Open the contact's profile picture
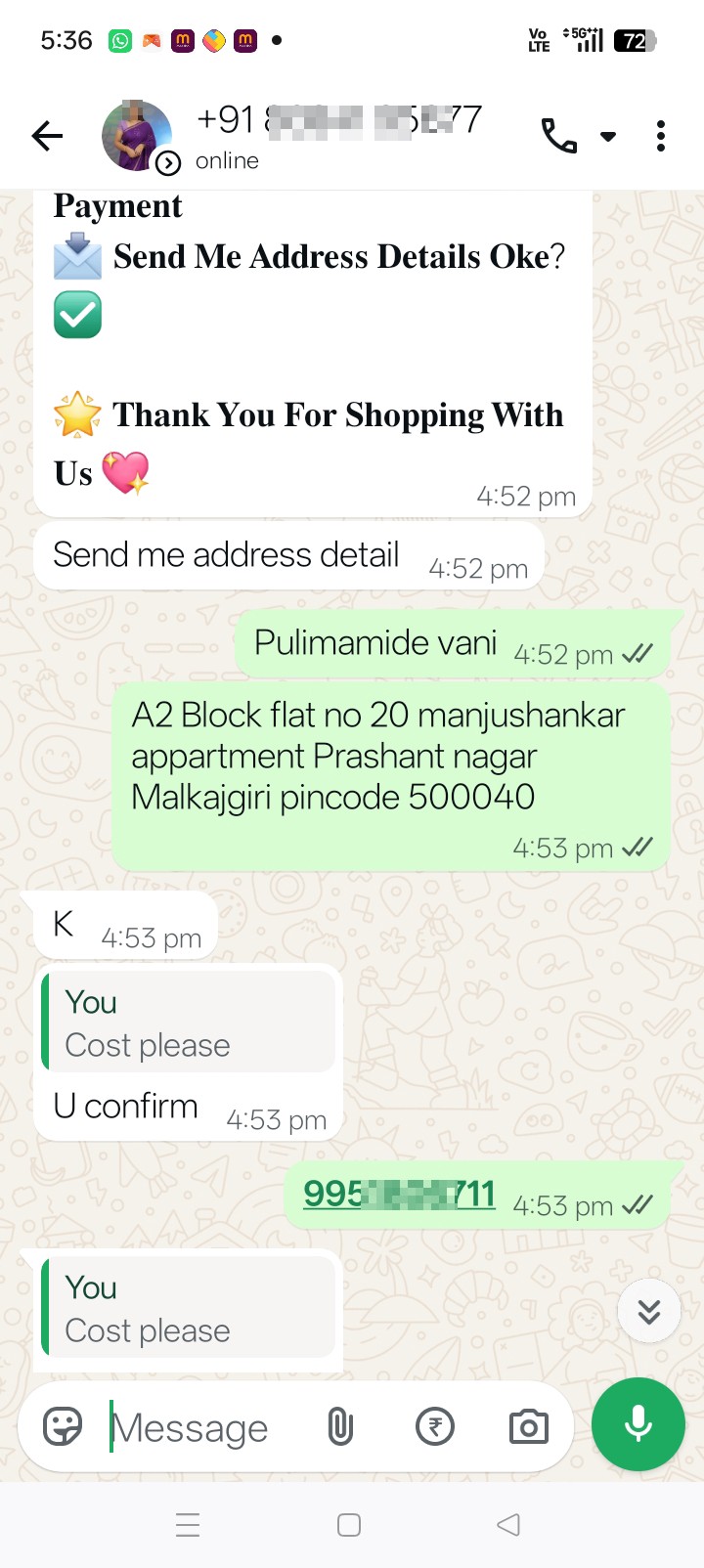This screenshot has width=704, height=1568. [x=137, y=136]
